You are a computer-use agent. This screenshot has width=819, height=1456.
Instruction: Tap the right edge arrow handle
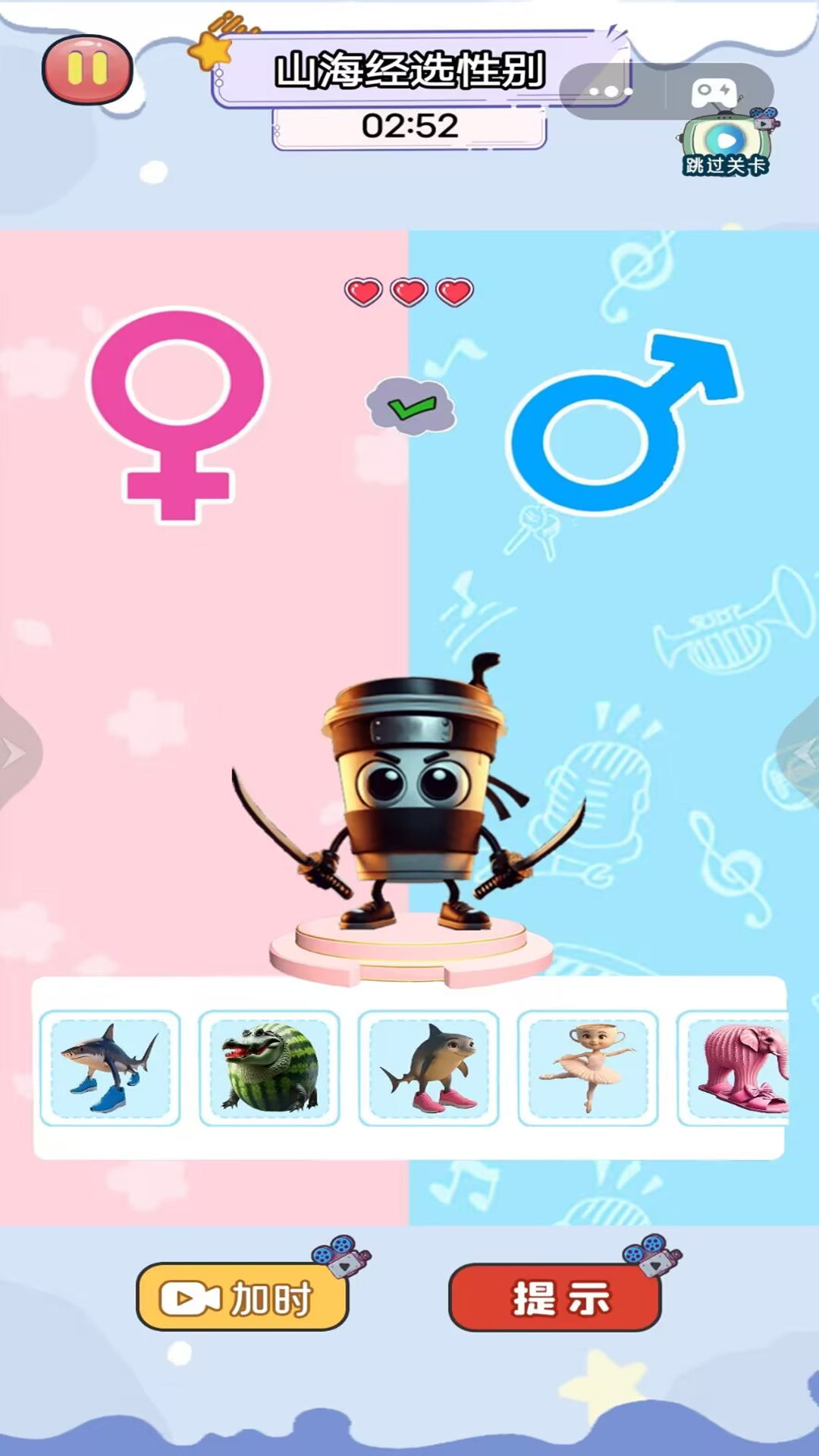coord(802,753)
